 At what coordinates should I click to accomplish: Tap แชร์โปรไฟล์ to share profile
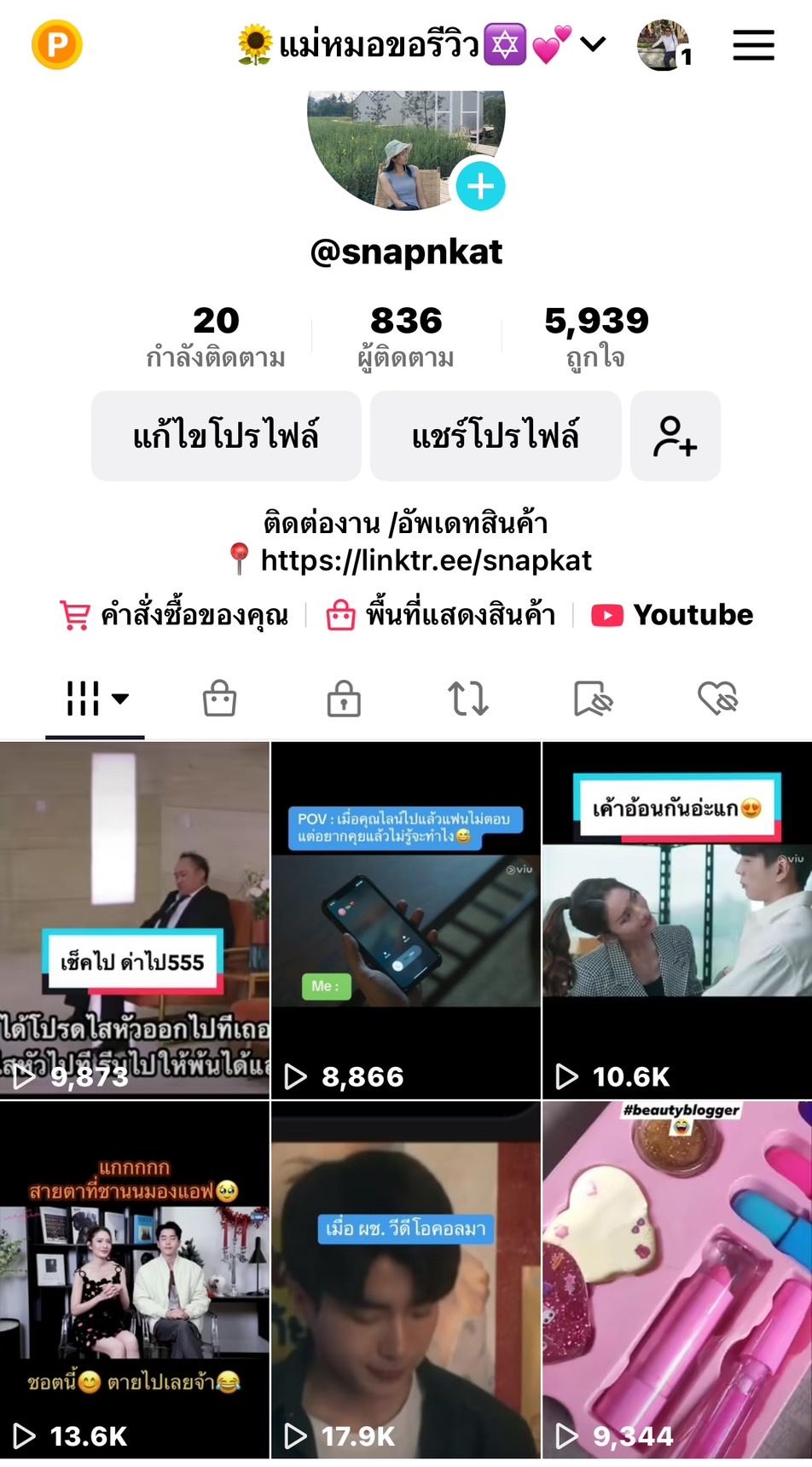tap(495, 436)
